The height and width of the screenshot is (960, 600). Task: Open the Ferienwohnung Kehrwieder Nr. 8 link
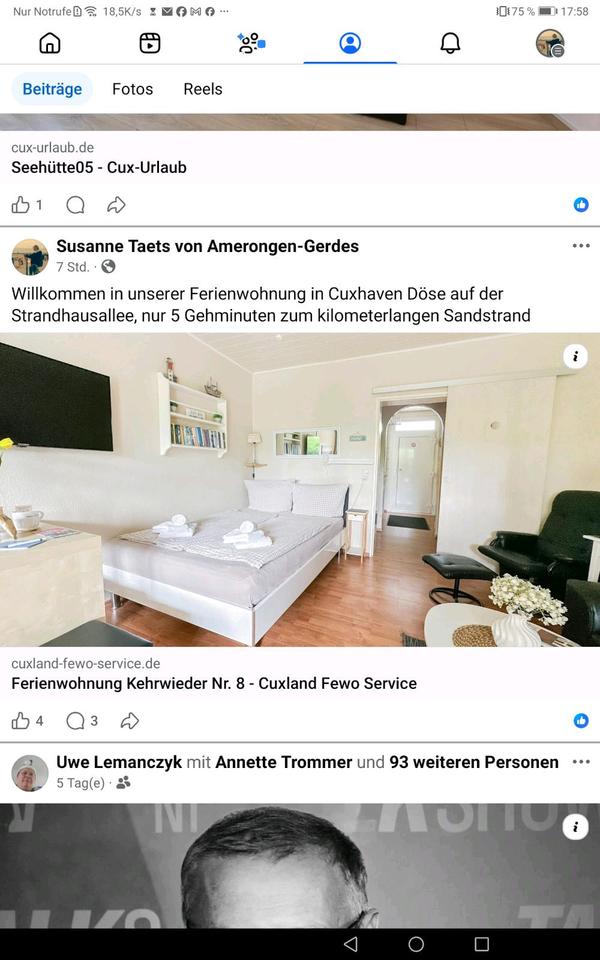coord(214,683)
